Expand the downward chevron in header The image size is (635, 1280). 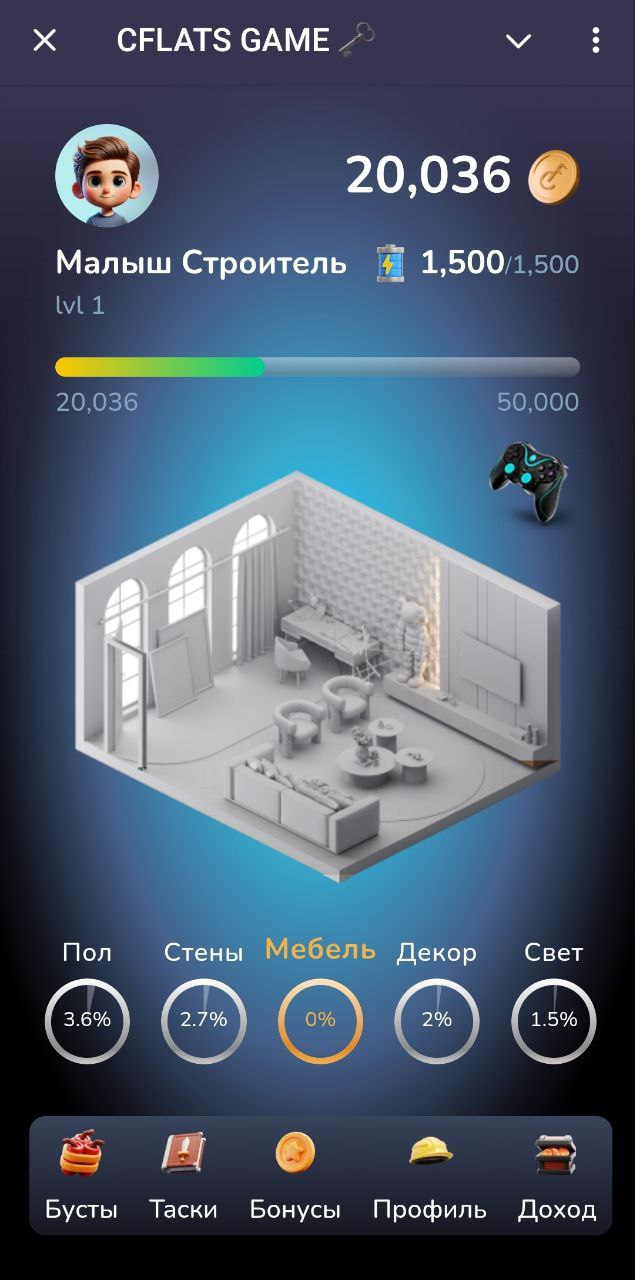coord(518,41)
